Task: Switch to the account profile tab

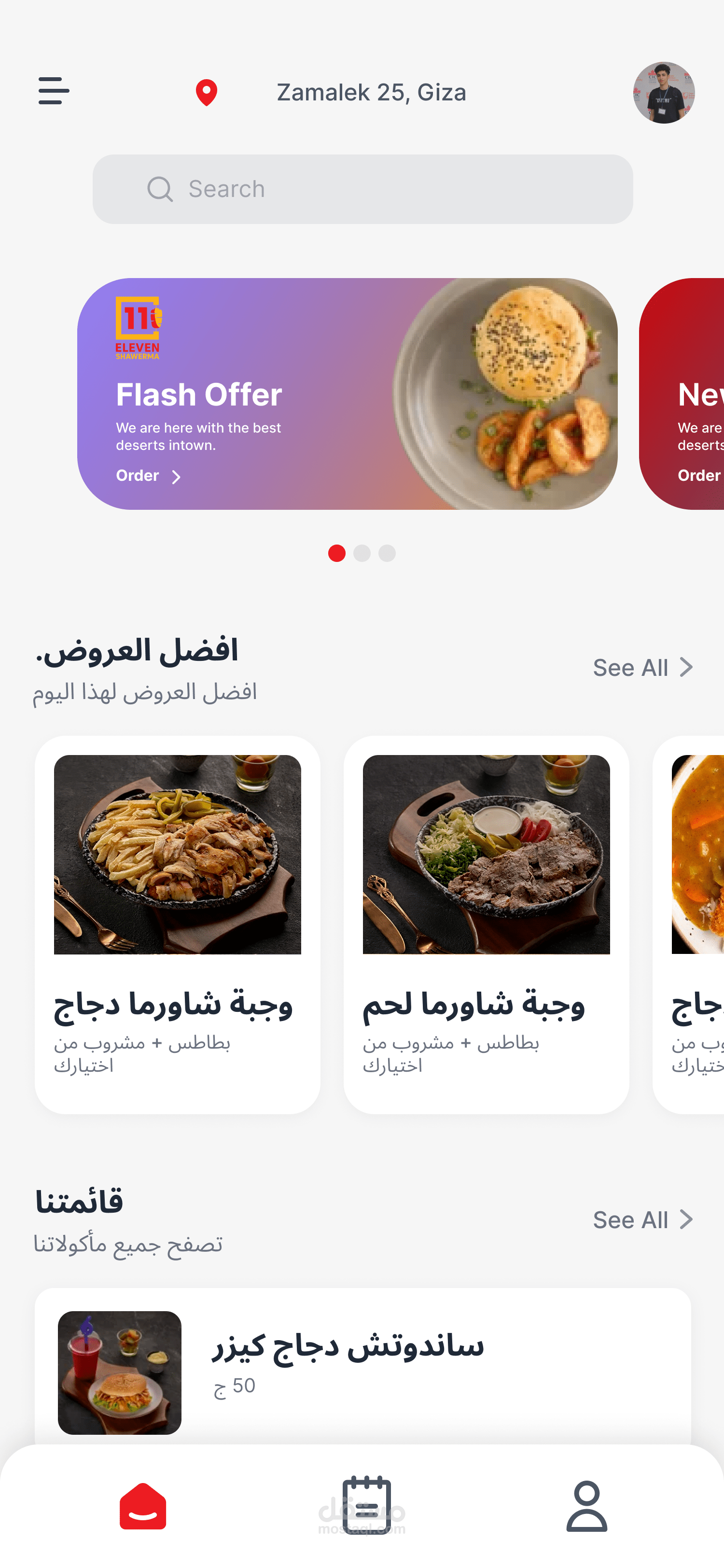Action: (x=586, y=1506)
